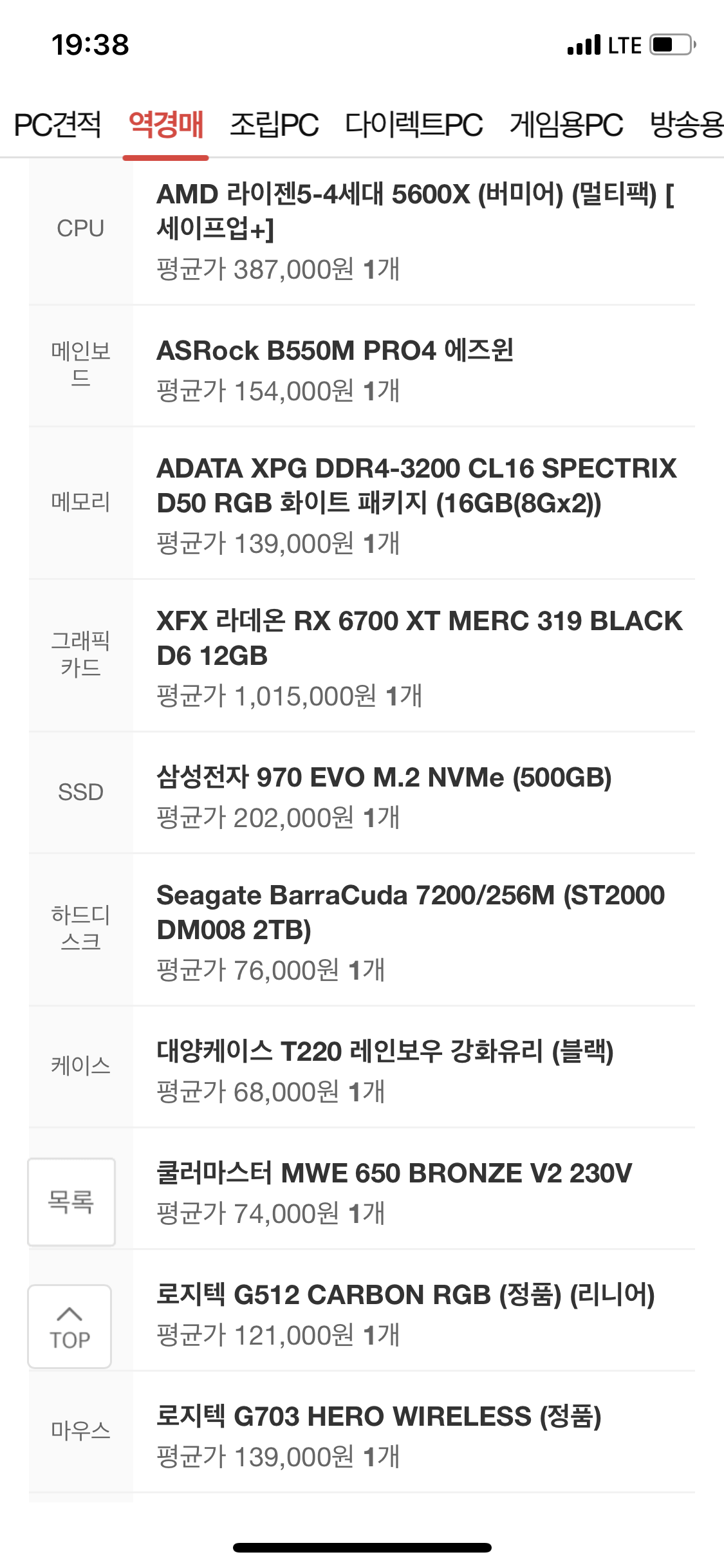Image resolution: width=724 pixels, height=1568 pixels.
Task: Switch to the 게임용PC tab
Action: 566,124
